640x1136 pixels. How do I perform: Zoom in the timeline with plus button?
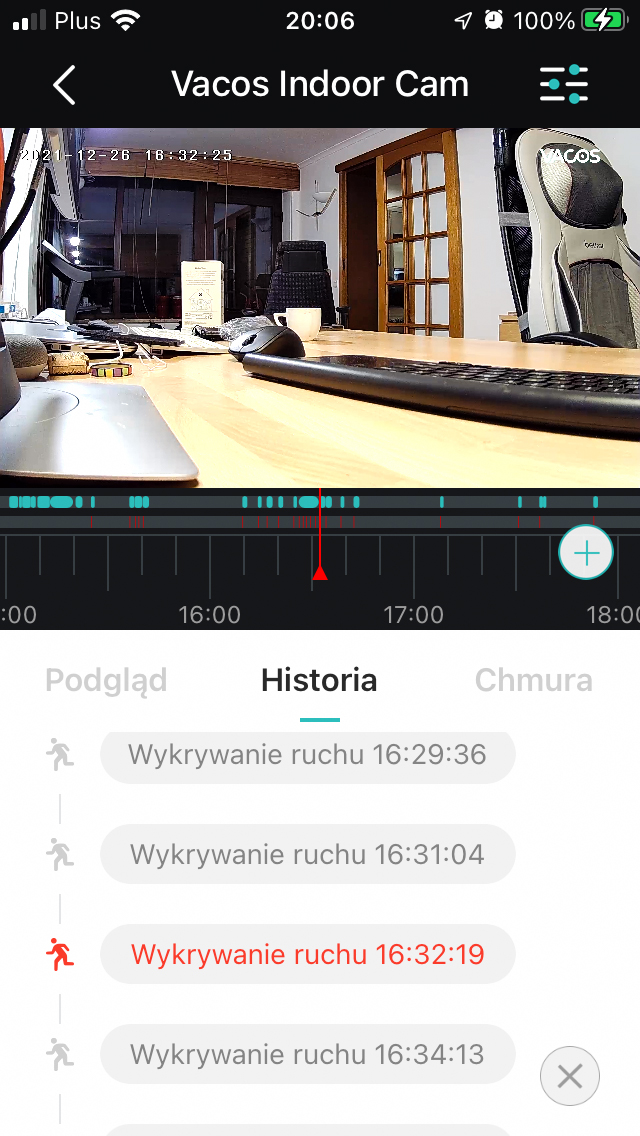pyautogui.click(x=586, y=553)
